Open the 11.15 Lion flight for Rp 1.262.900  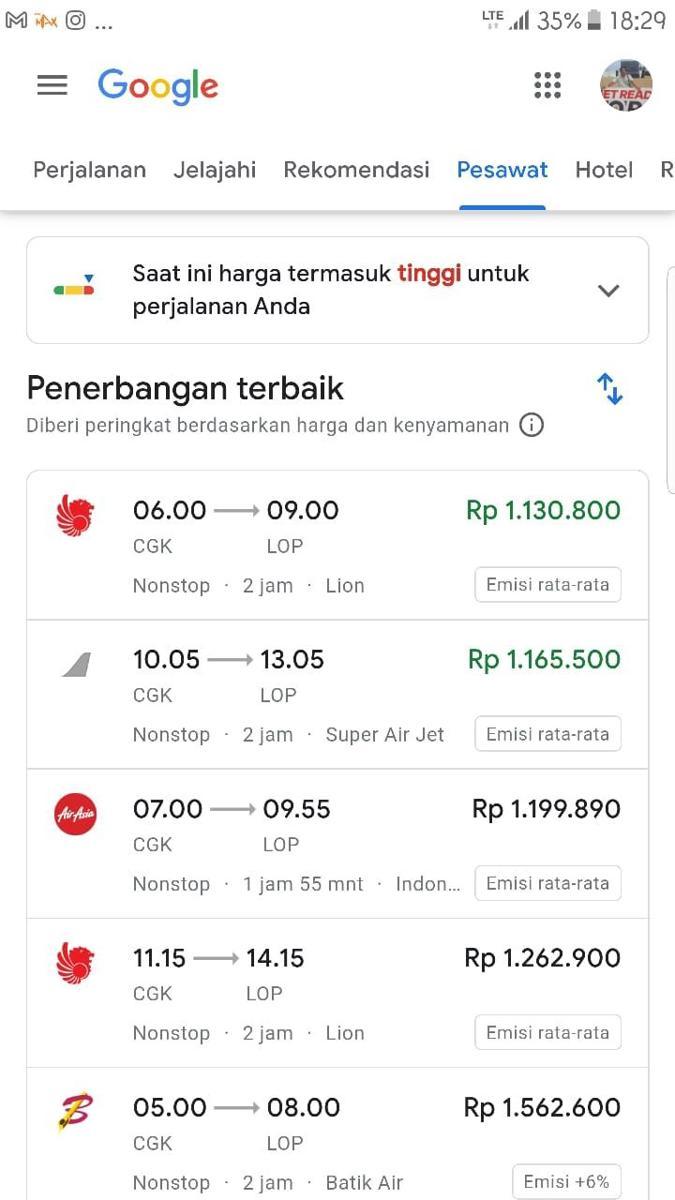337,993
